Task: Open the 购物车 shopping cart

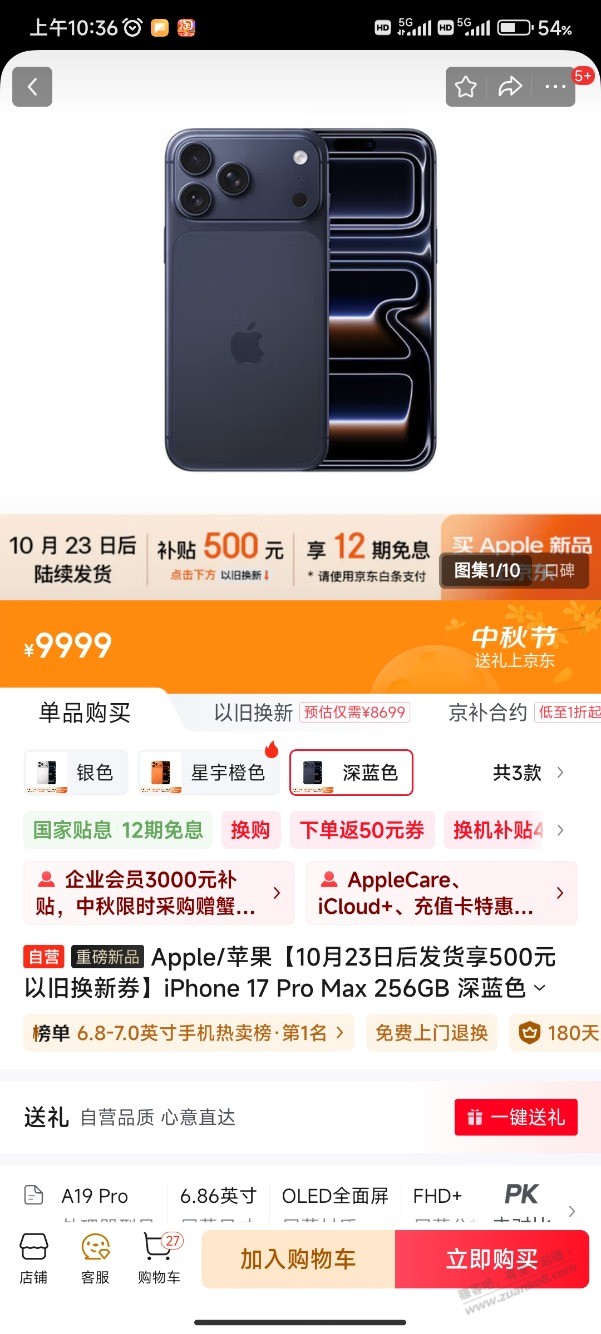Action: click(158, 1258)
